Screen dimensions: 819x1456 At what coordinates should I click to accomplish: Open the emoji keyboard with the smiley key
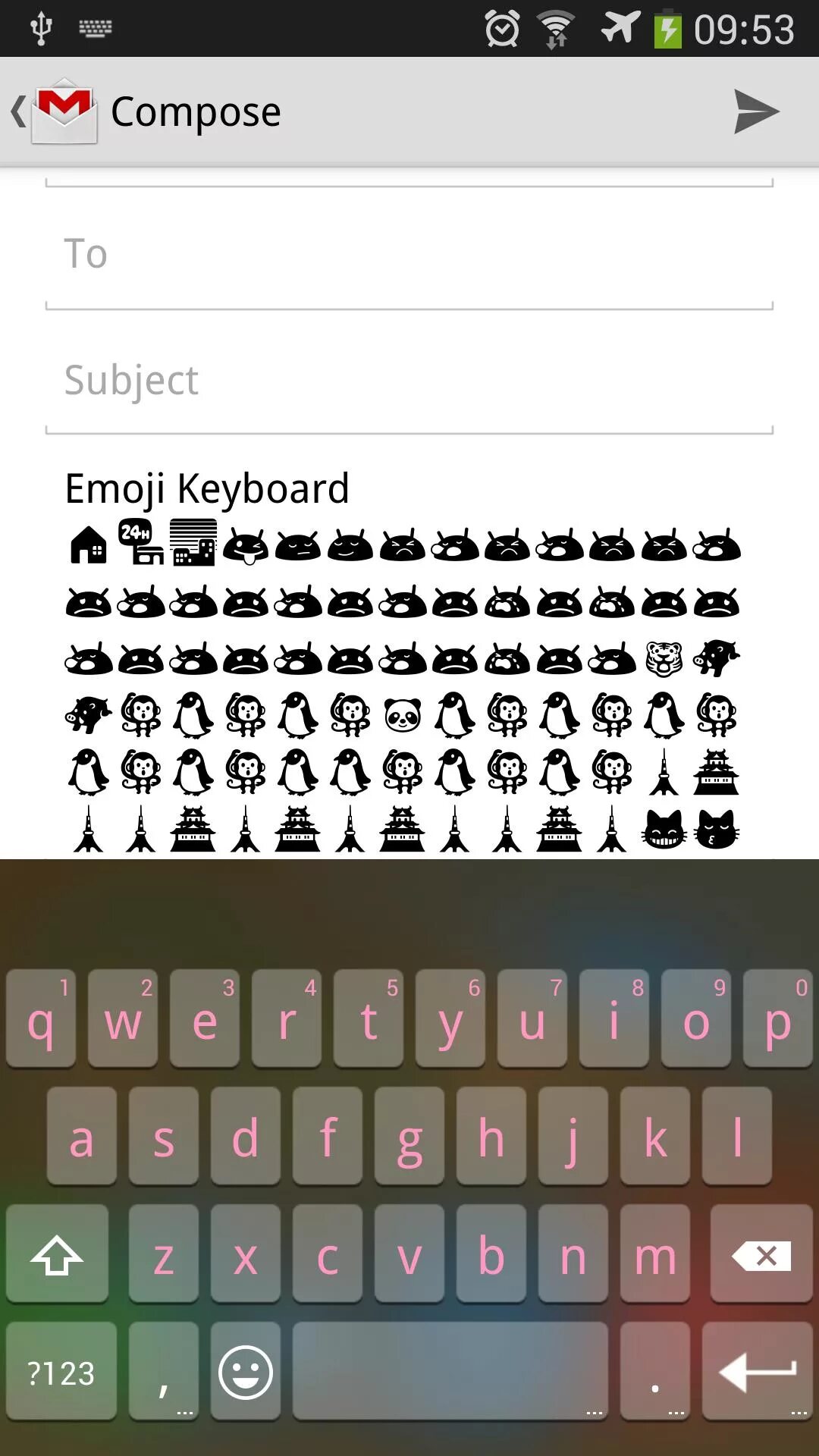click(245, 1373)
